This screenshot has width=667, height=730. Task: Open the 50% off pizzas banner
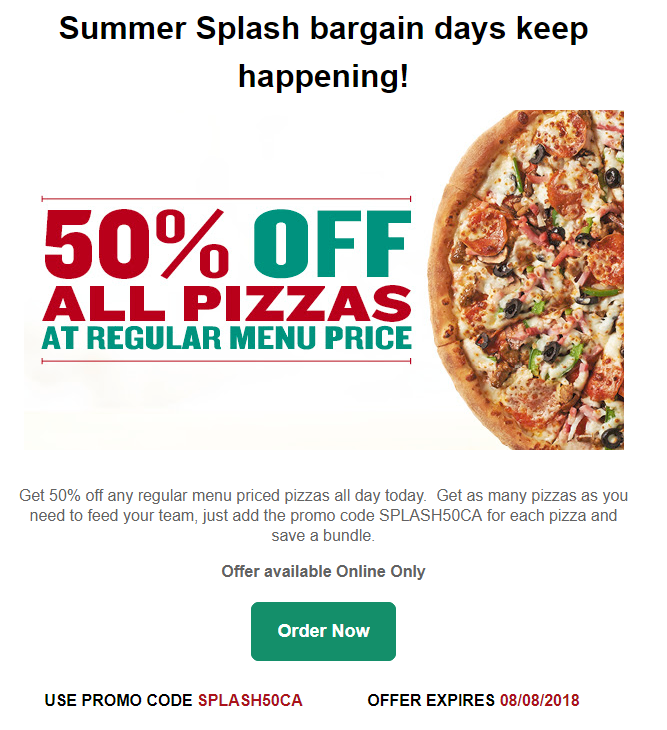323,280
